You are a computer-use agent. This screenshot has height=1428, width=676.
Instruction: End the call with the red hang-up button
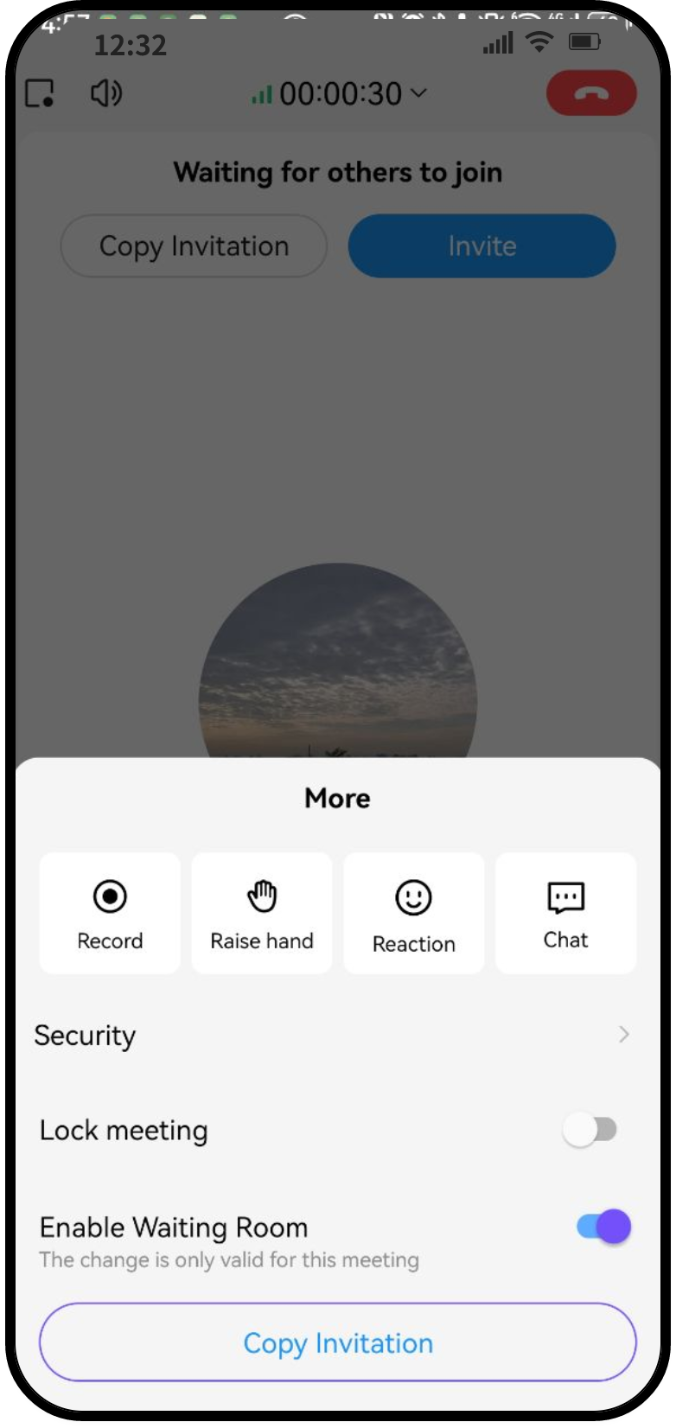[x=591, y=93]
